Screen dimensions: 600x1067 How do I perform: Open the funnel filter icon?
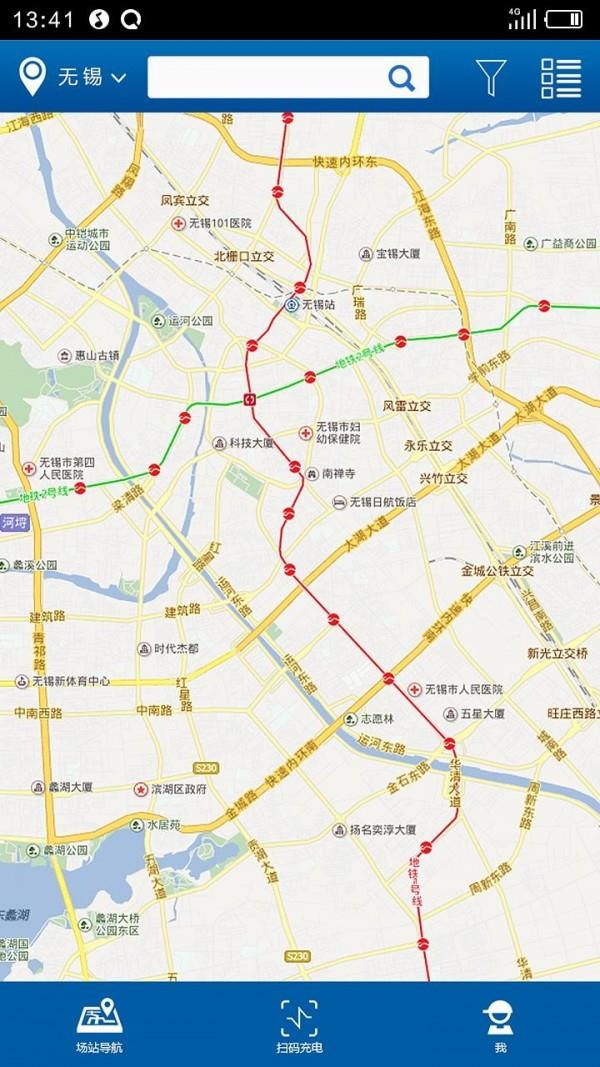point(490,78)
